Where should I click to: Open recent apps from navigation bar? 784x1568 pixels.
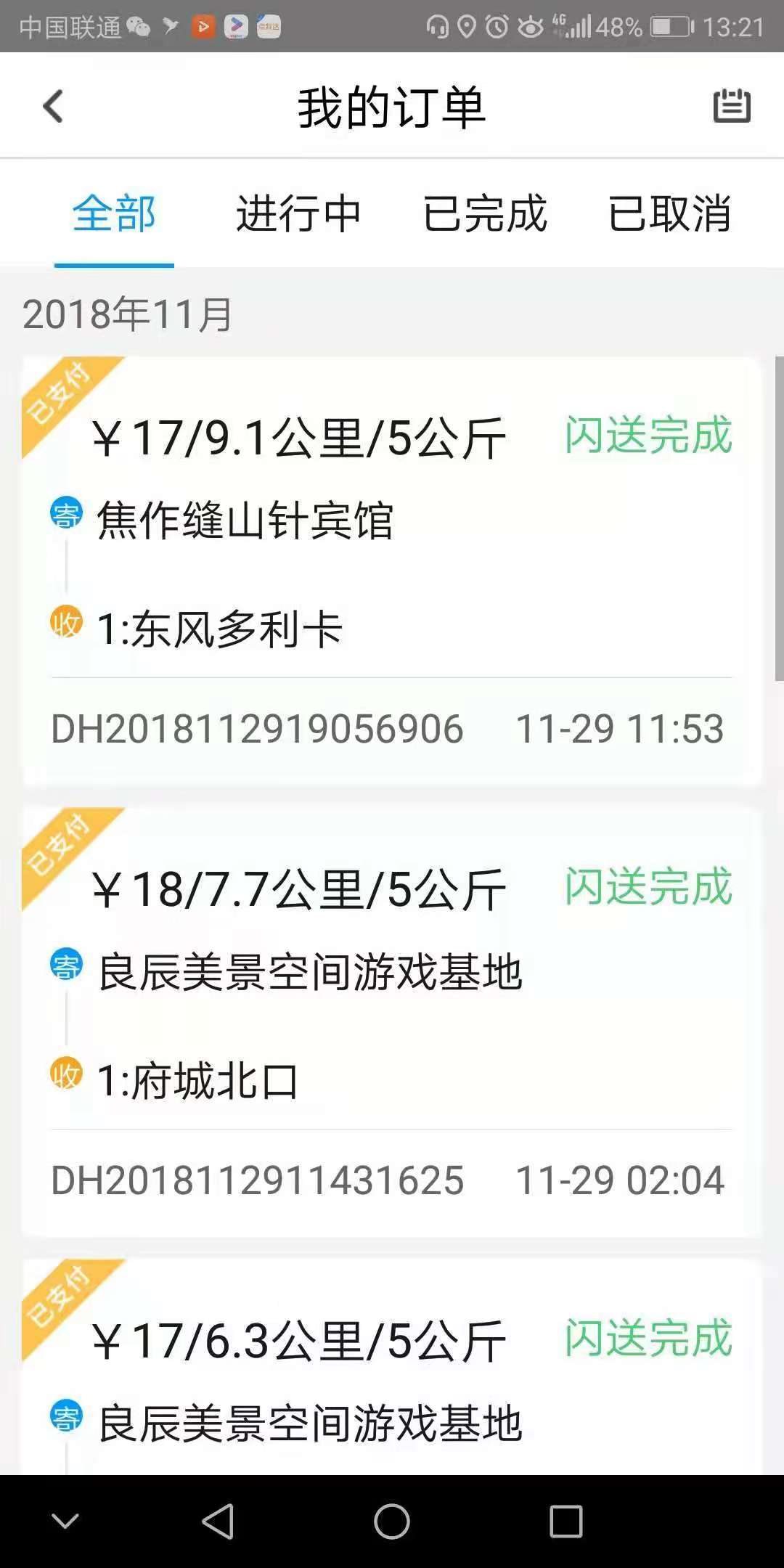565,1521
